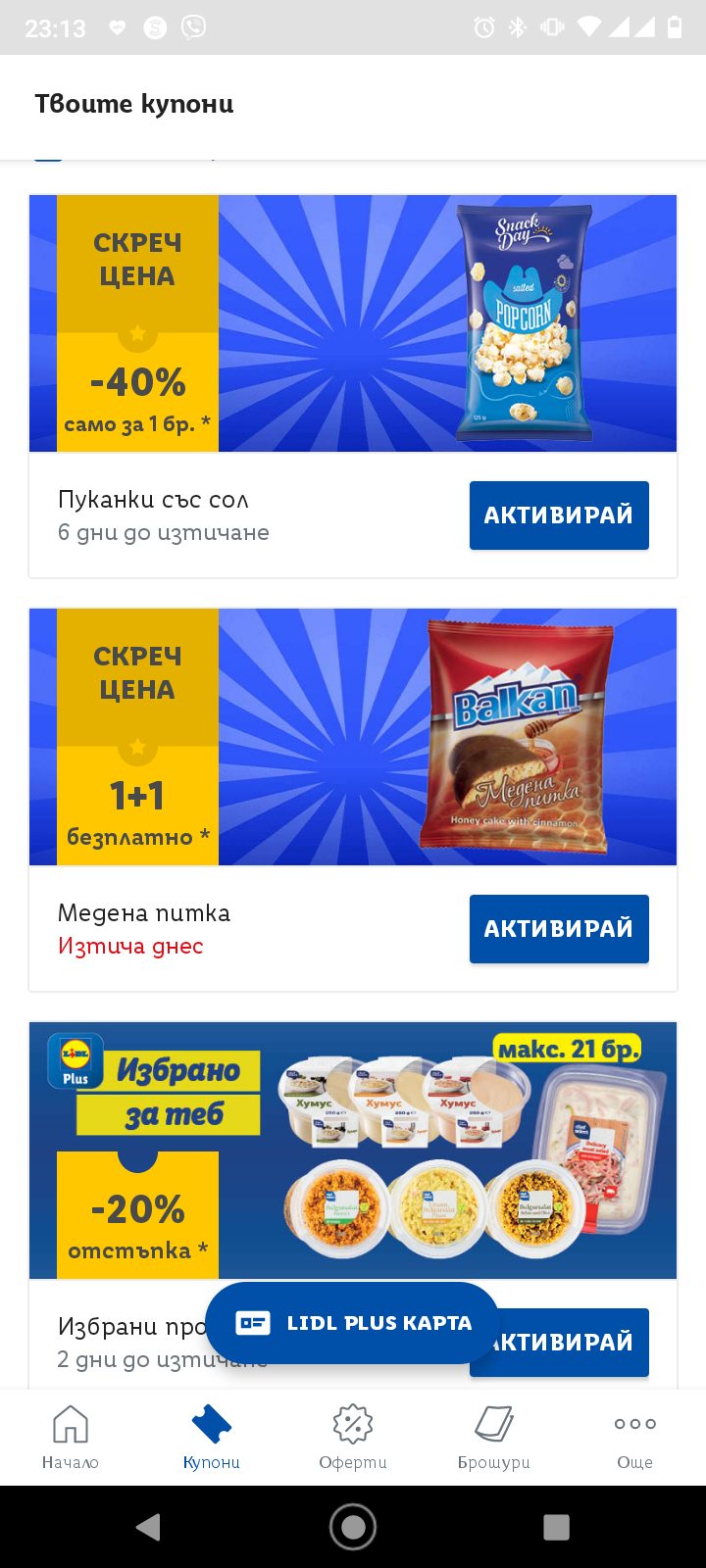The width and height of the screenshot is (706, 1568).
Task: Open the salted popcorn coupon details
Action: [353, 323]
